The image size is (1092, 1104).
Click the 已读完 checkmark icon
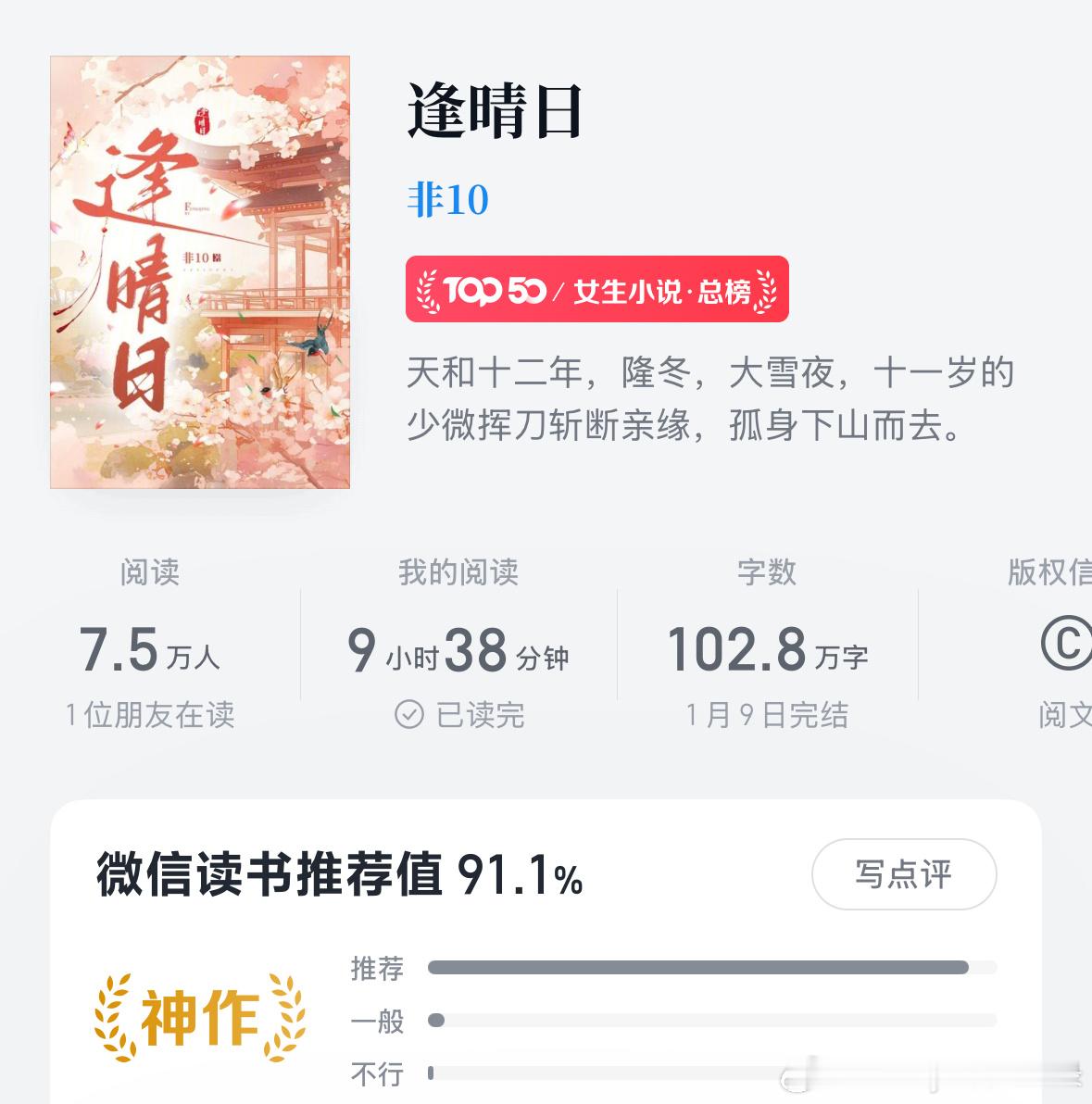click(x=408, y=714)
